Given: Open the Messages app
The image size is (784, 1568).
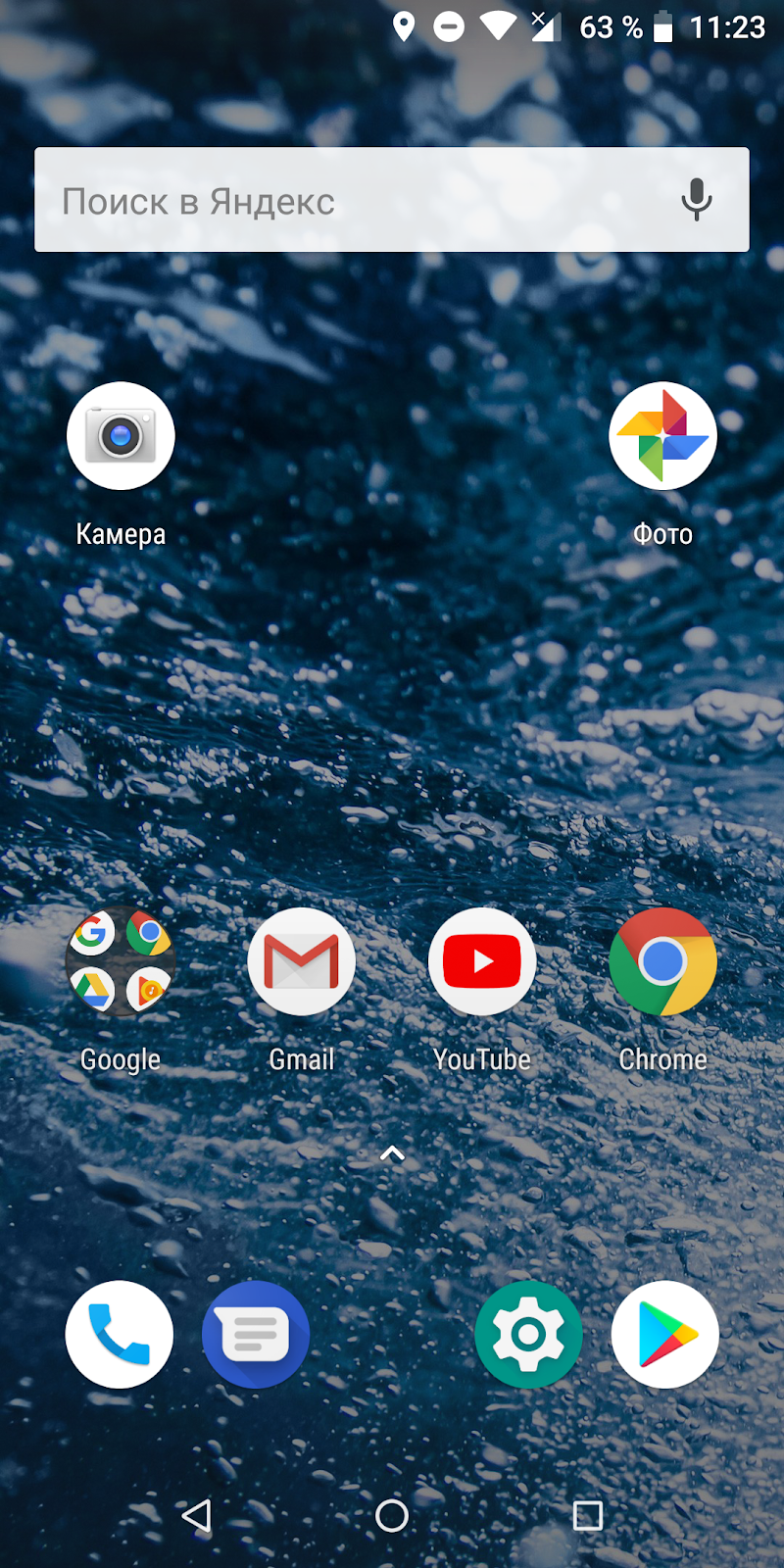Looking at the screenshot, I should 256,1334.
